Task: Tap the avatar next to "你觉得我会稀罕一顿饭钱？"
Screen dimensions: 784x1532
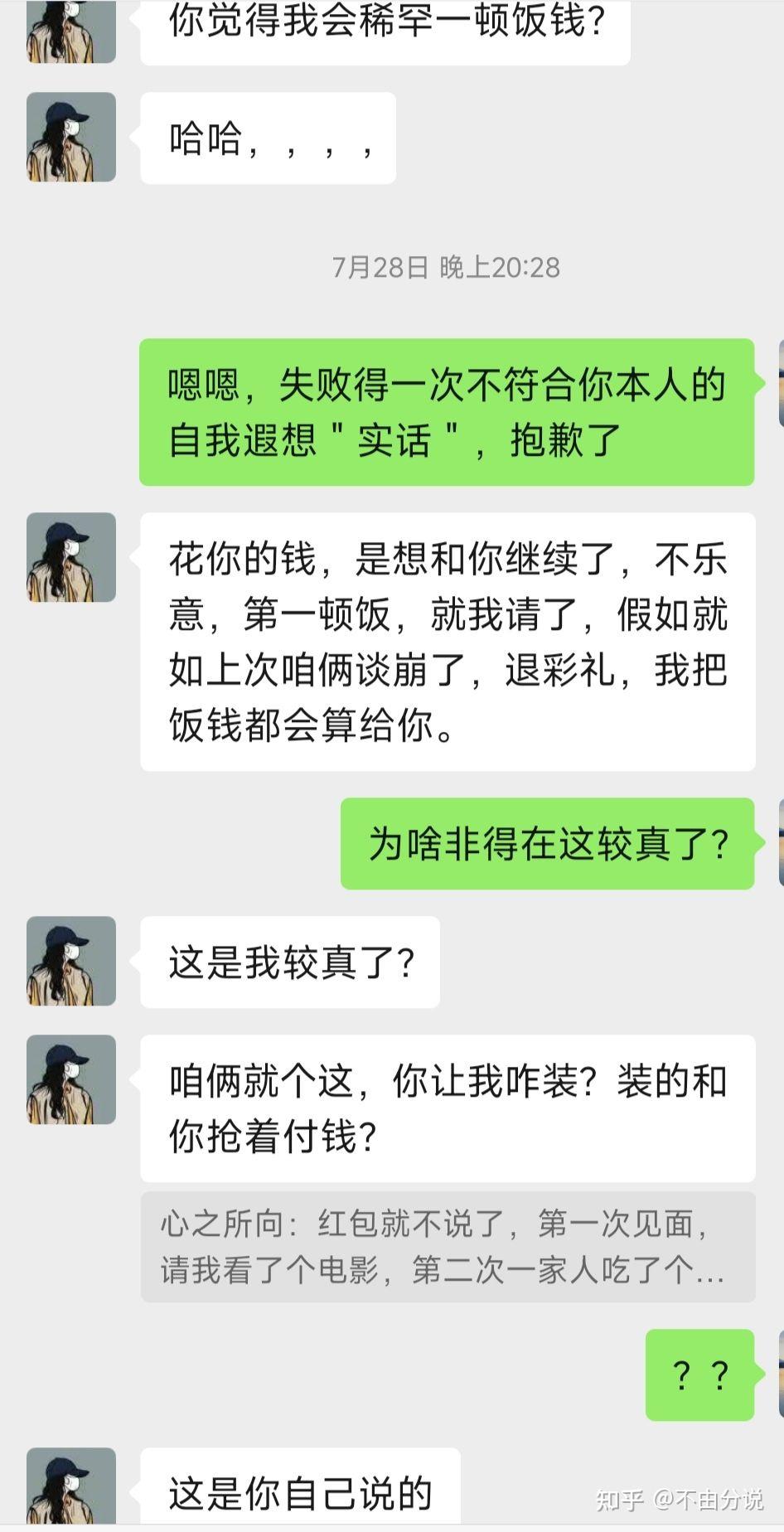Action: coord(70,33)
